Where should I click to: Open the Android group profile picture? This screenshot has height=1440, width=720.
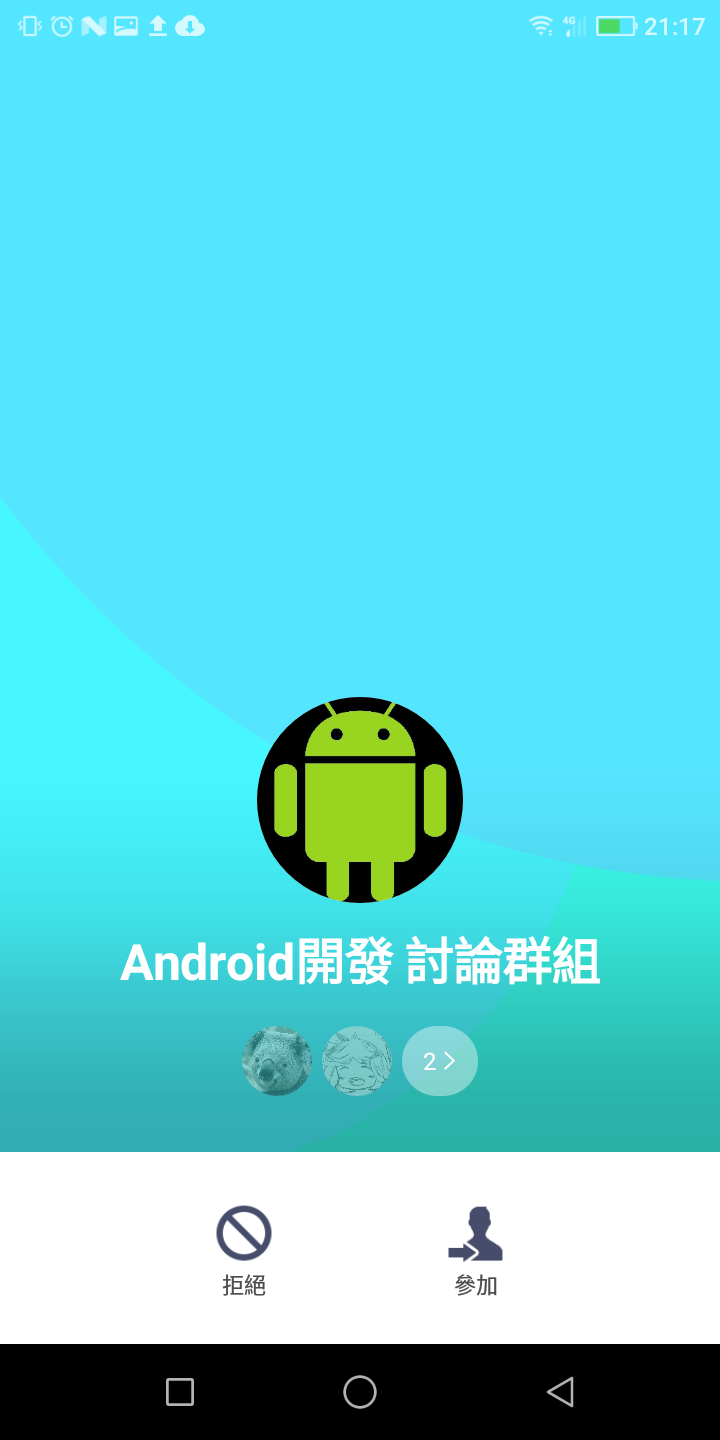[x=360, y=800]
